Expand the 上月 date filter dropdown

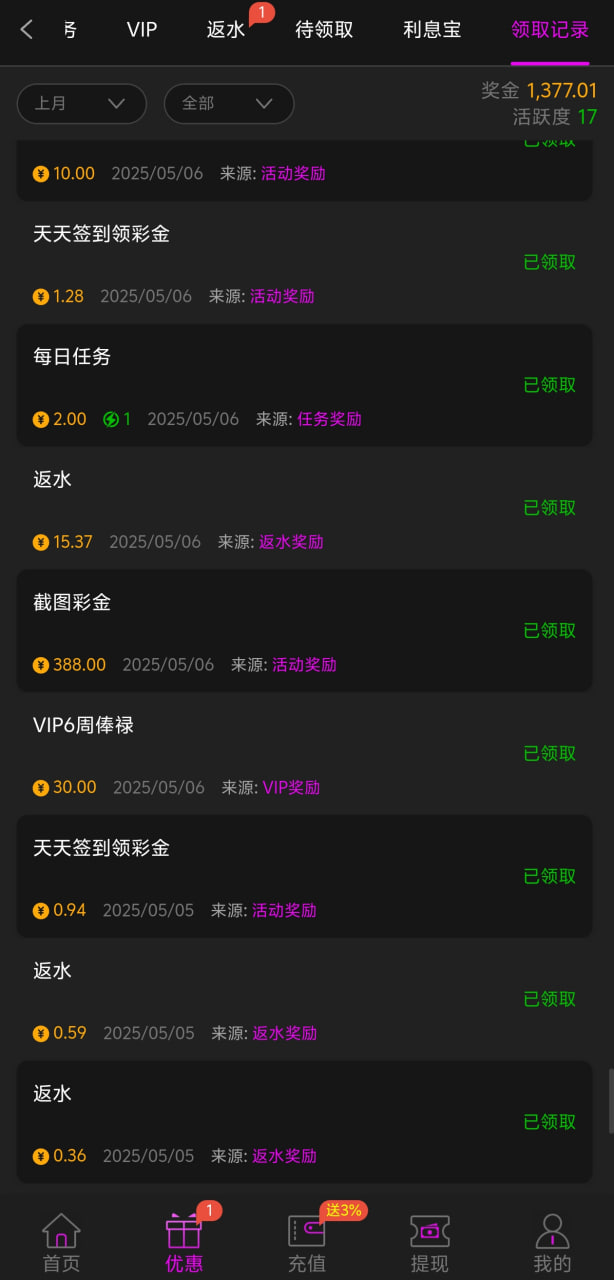[81, 103]
